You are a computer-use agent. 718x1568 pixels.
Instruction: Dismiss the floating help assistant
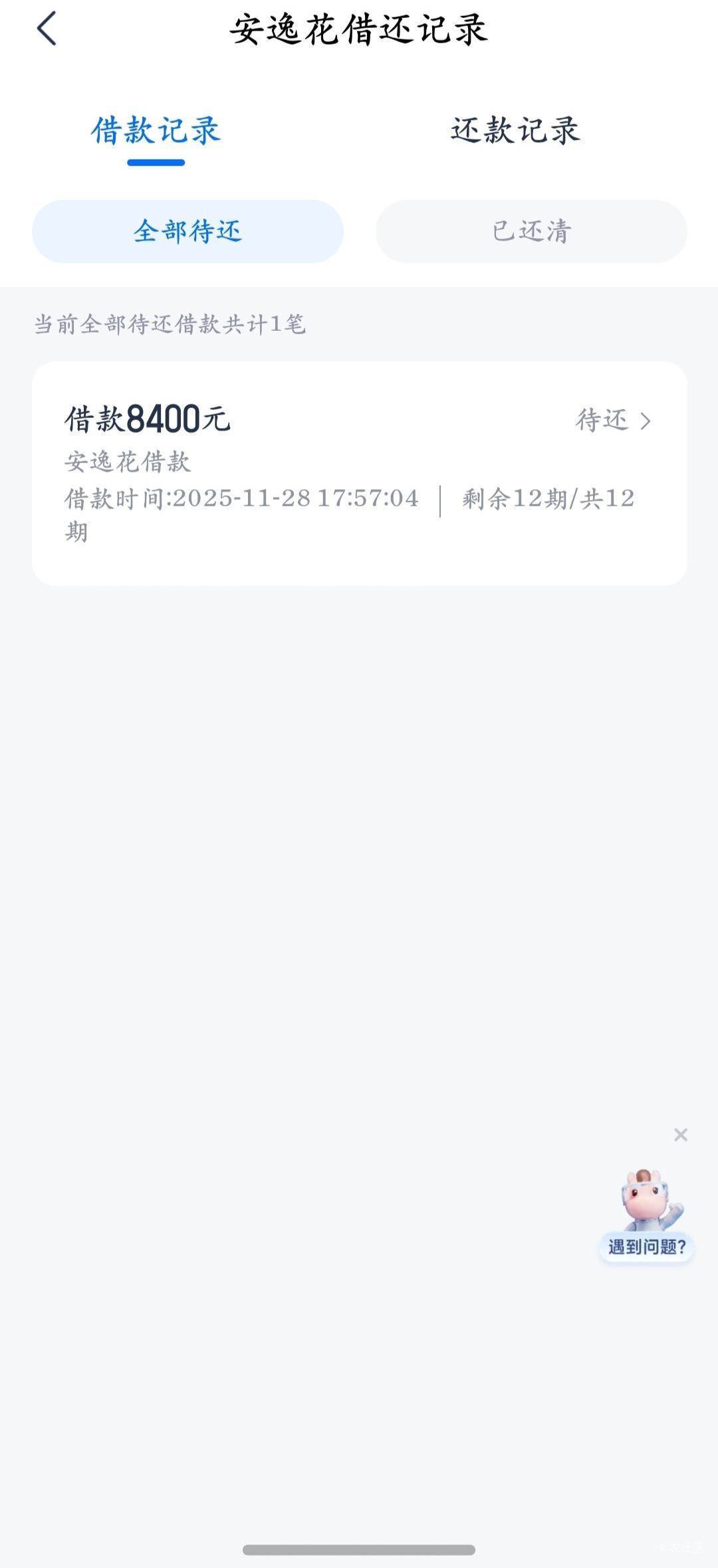click(x=680, y=1135)
